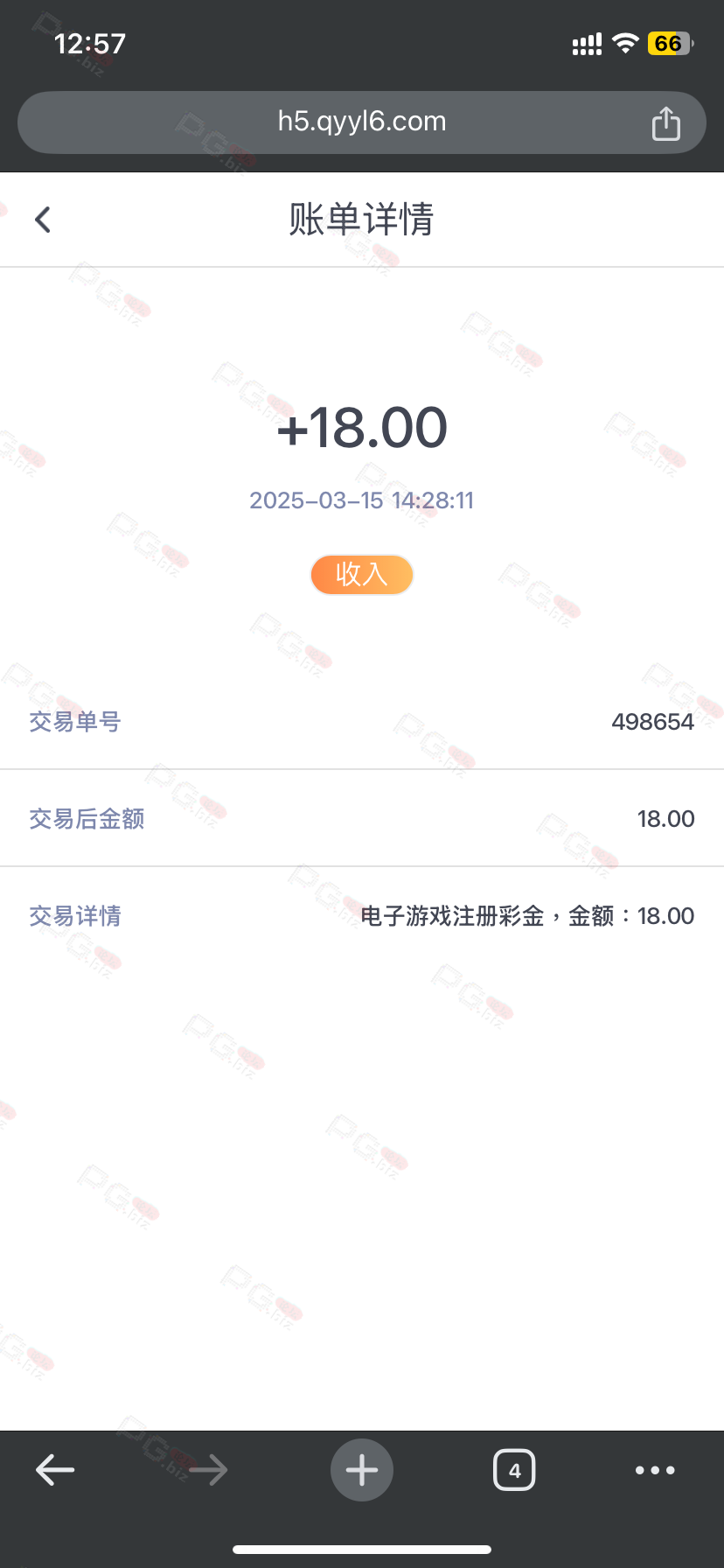Open the browser's three-dot menu
Image resolution: width=724 pixels, height=1568 pixels.
pos(655,1470)
